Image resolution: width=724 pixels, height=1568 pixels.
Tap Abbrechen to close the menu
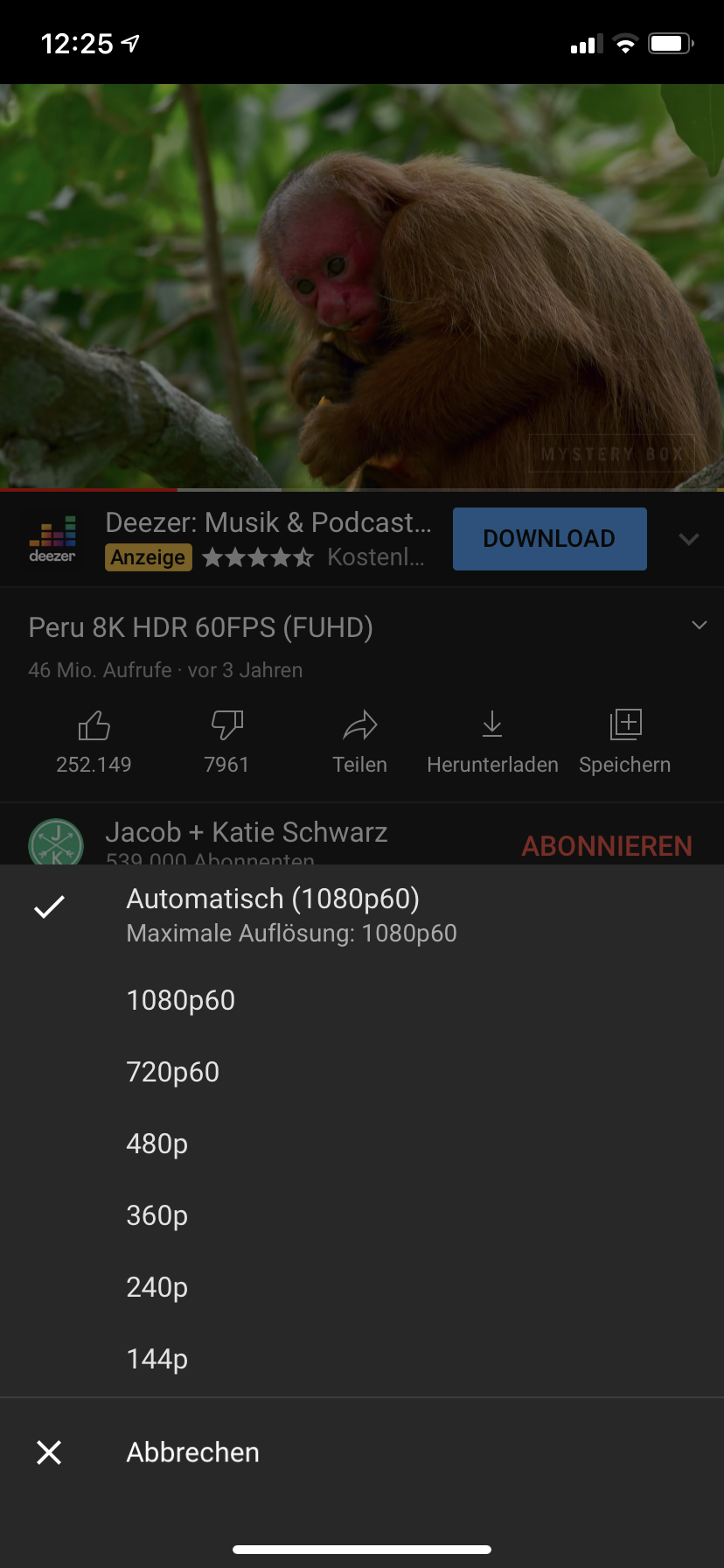coord(362,1452)
